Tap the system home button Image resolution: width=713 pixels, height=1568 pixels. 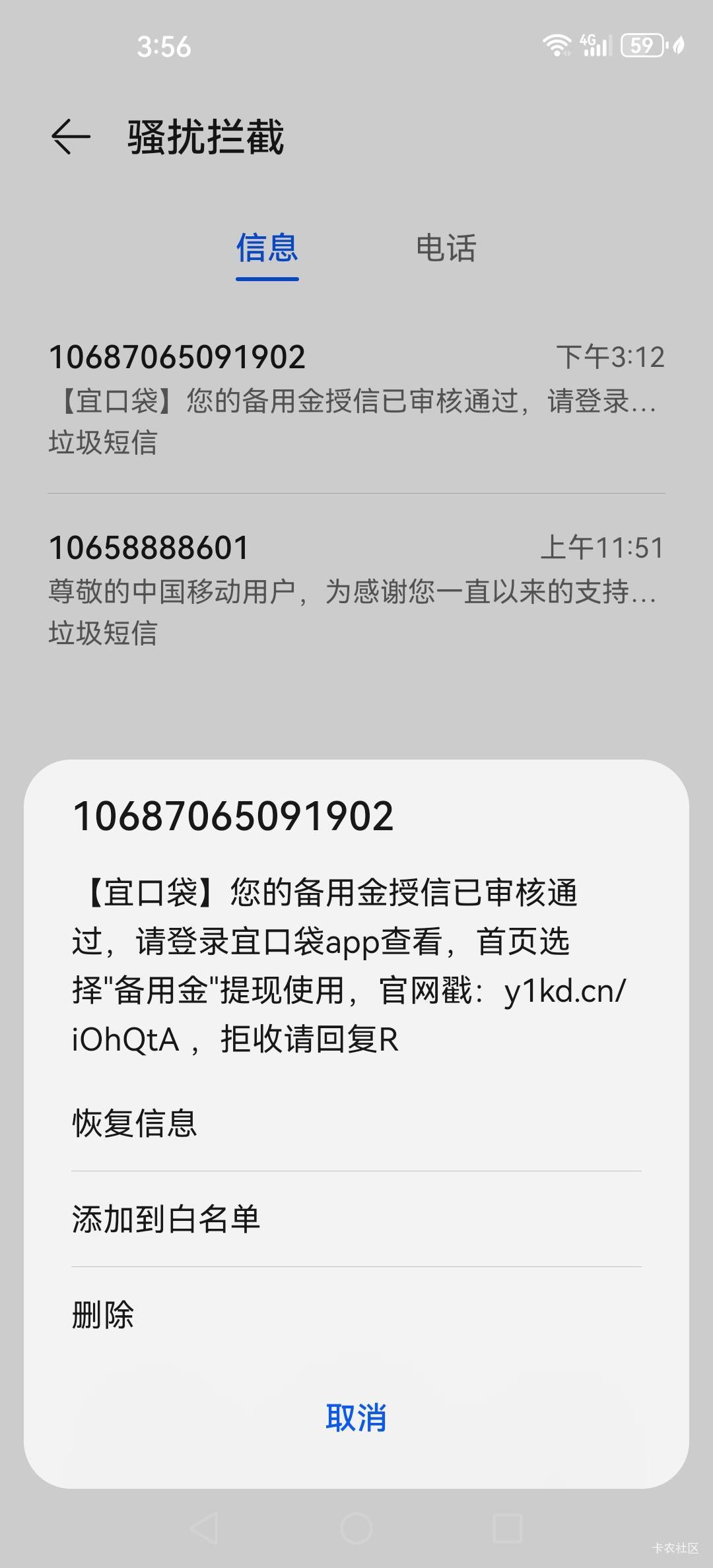[x=356, y=1528]
